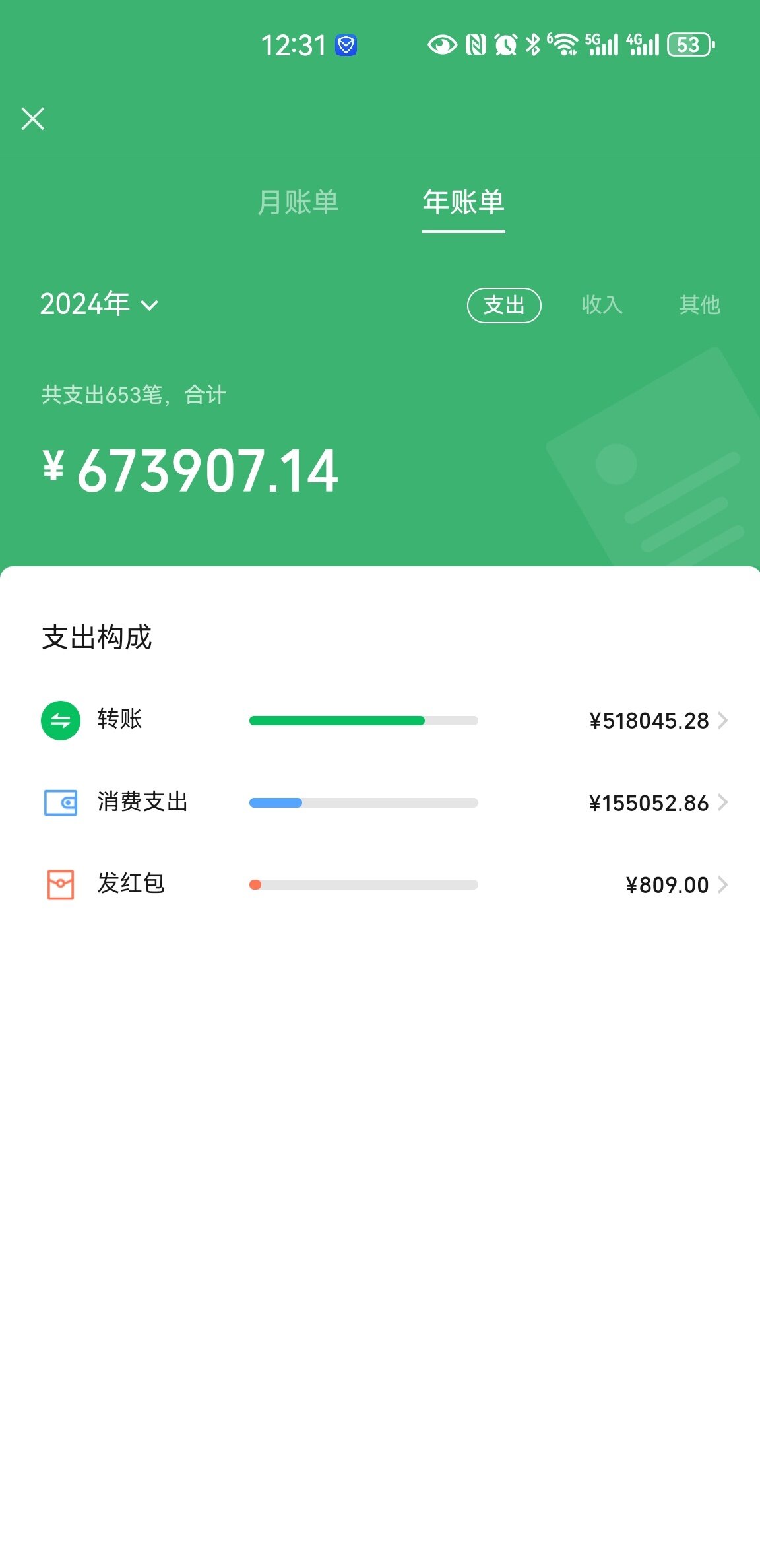Image resolution: width=760 pixels, height=1568 pixels.
Task: Open 发红包 expense row
Action: pyautogui.click(x=384, y=884)
